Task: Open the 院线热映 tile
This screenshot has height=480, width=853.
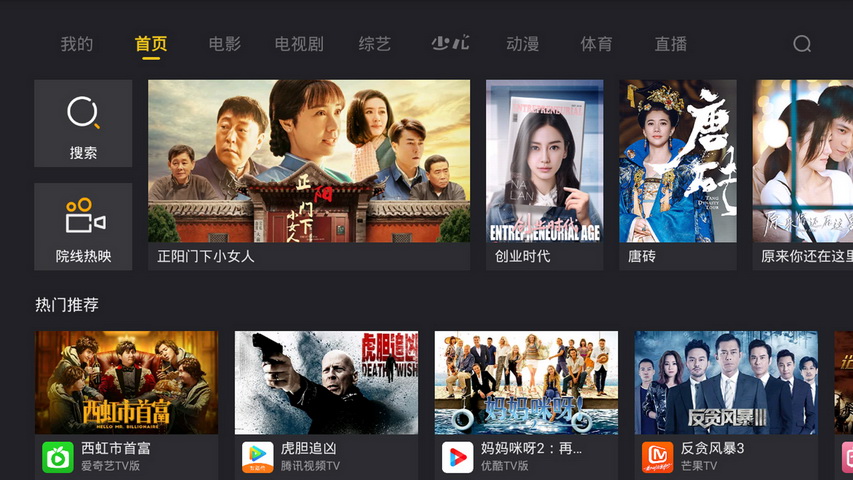Action: [x=83, y=226]
